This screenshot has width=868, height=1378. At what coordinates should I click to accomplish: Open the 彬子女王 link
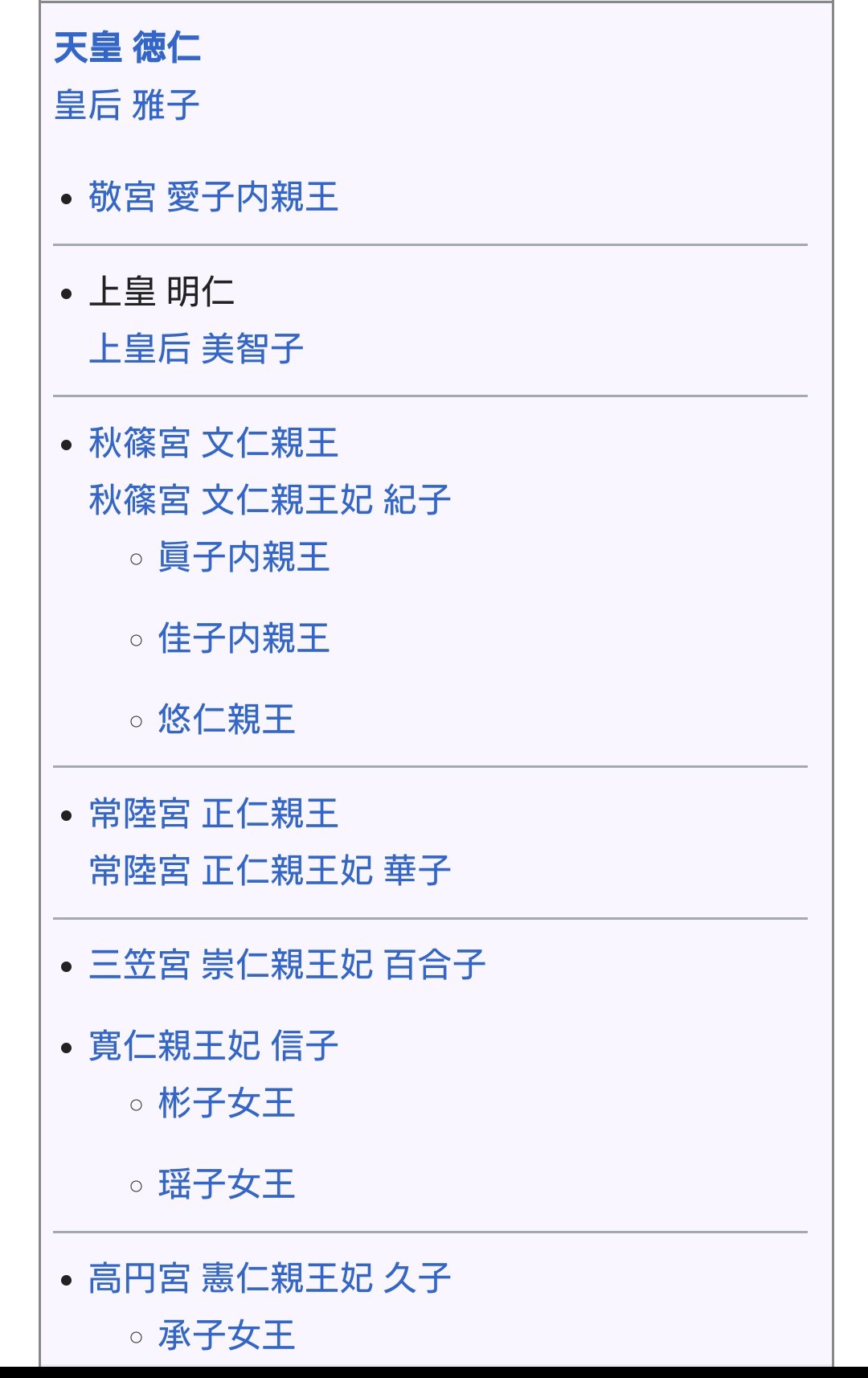pyautogui.click(x=227, y=1103)
